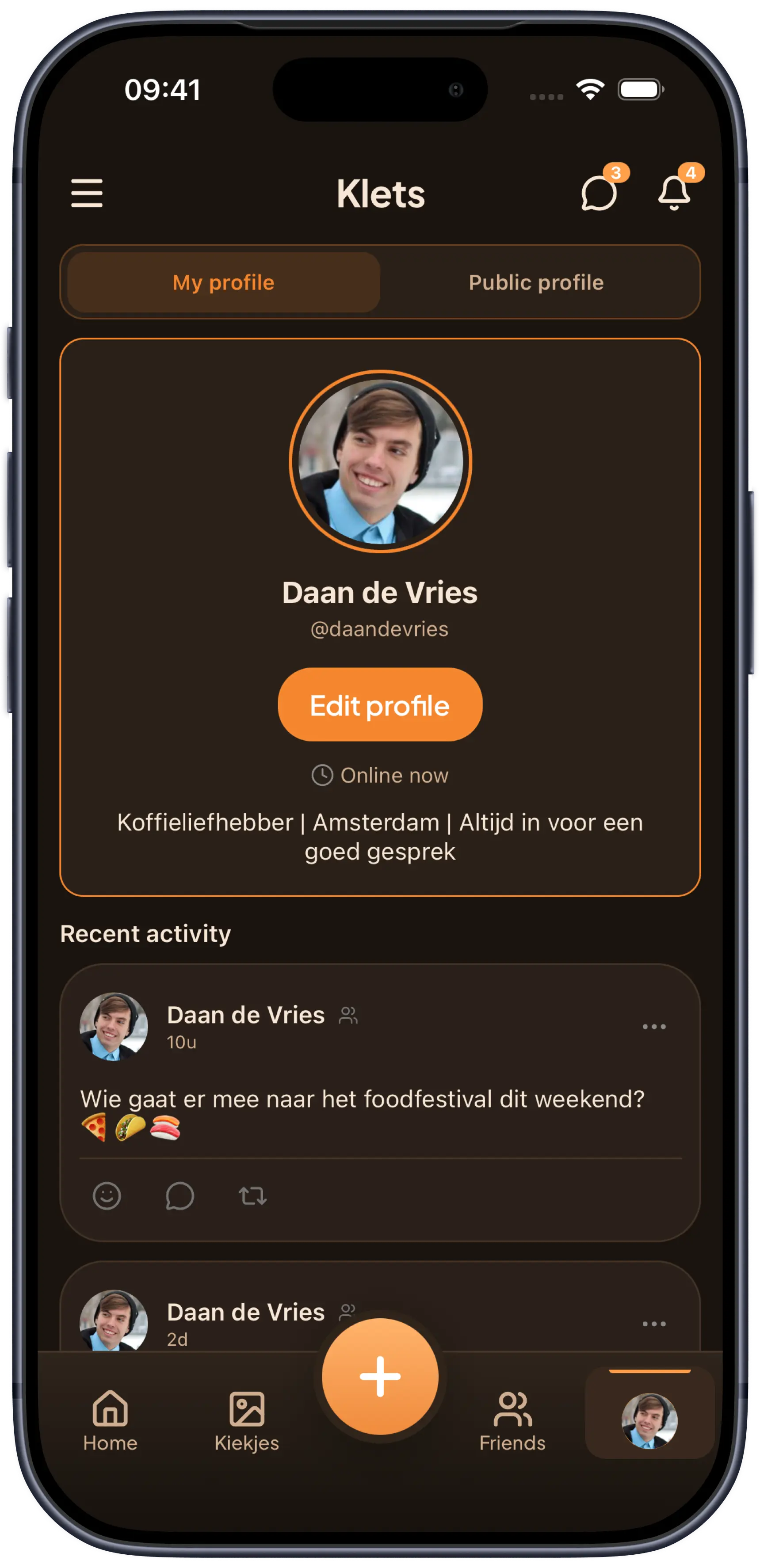Add a reaction to the foodfestival post

[x=107, y=1195]
